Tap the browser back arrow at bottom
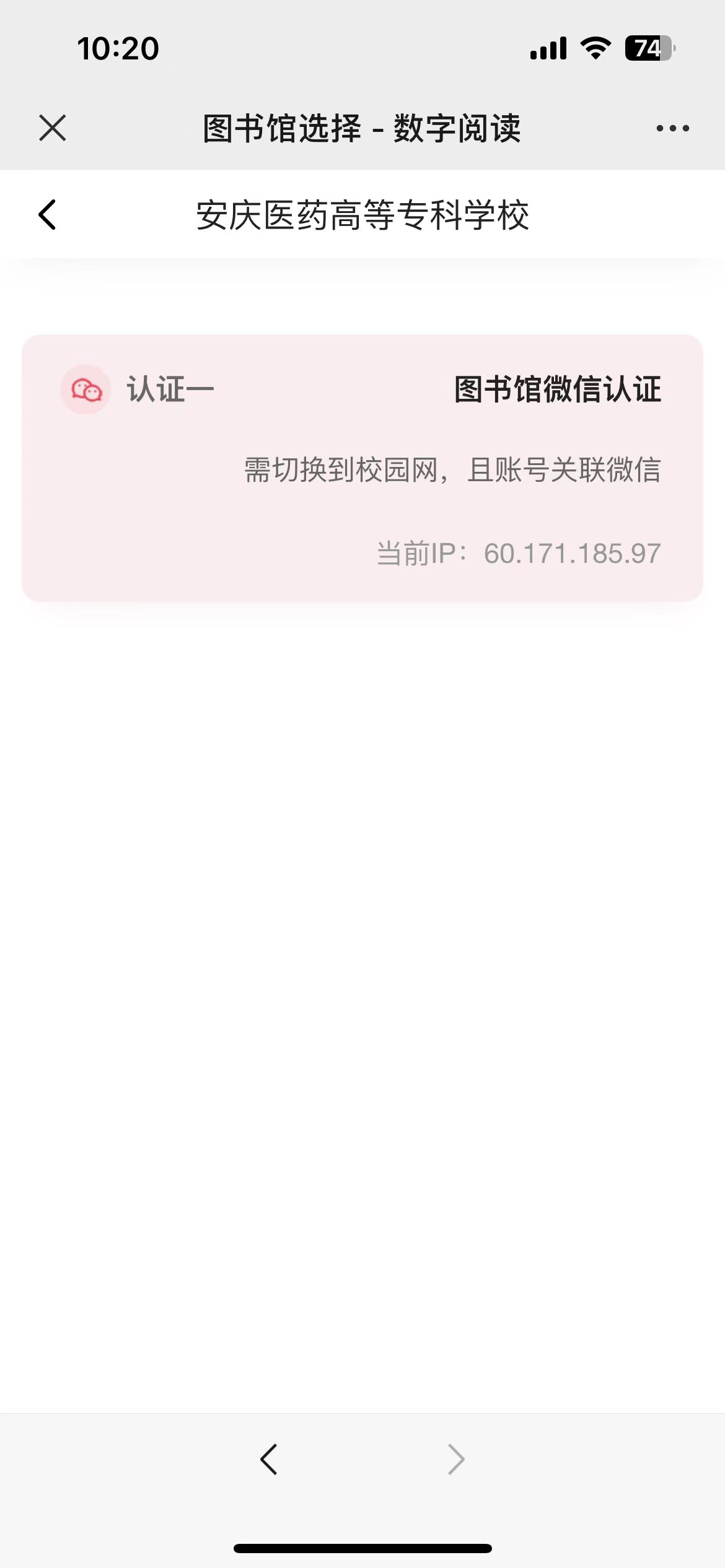 269,1460
